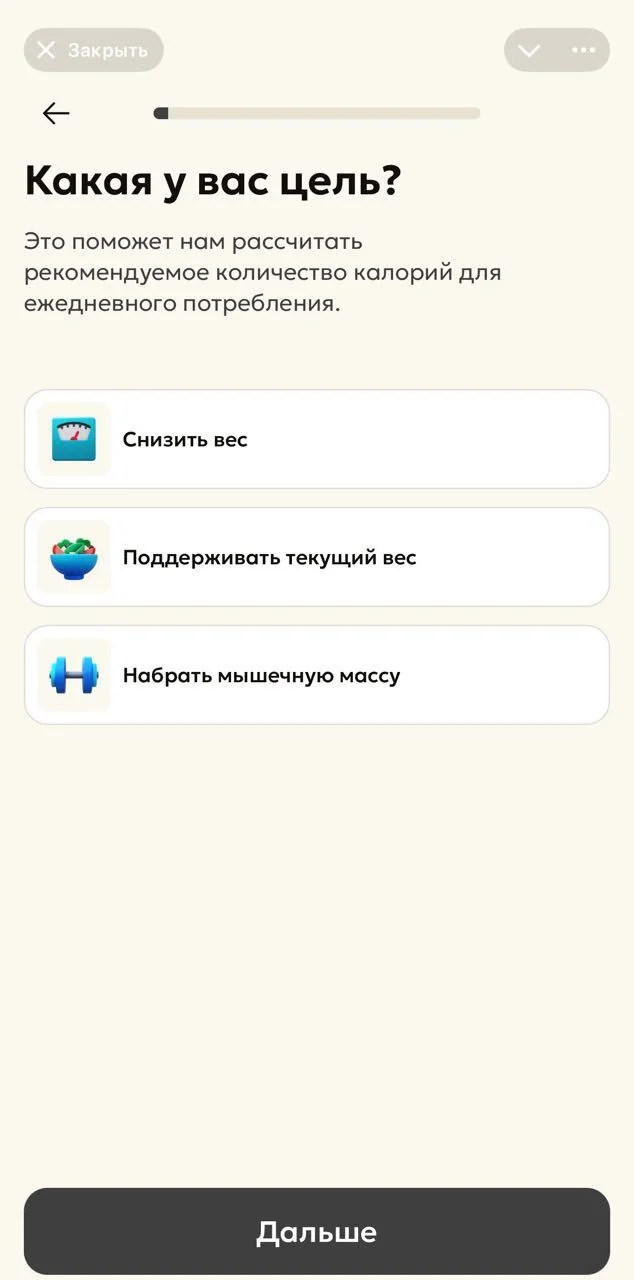The height and width of the screenshot is (1280, 634).
Task: Open the three-dot overflow menu
Action: click(x=583, y=50)
